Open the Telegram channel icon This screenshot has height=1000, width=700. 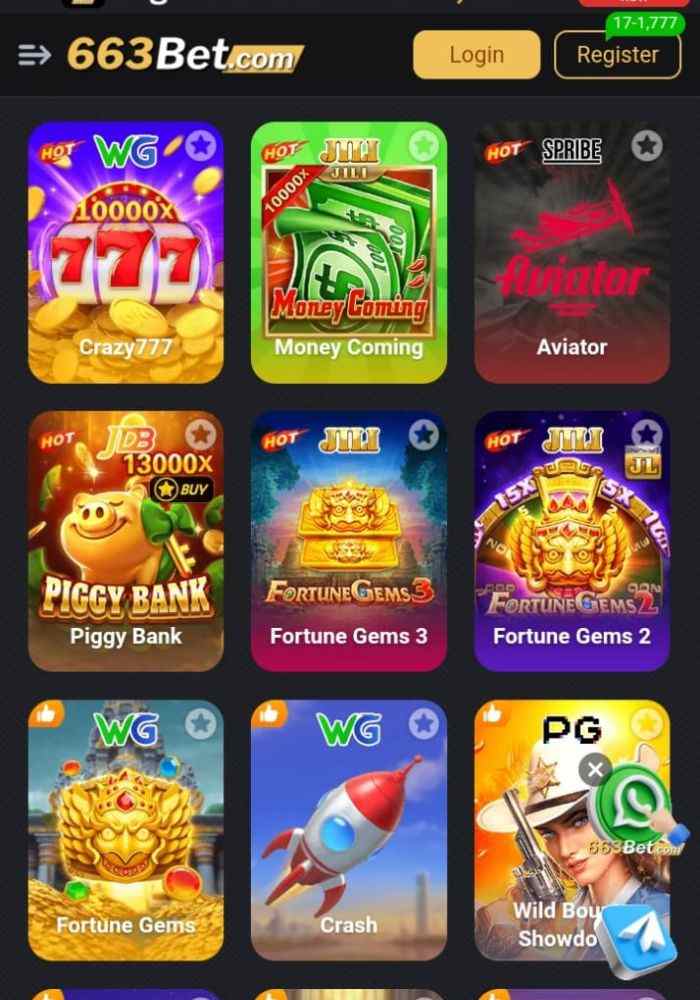[636, 938]
